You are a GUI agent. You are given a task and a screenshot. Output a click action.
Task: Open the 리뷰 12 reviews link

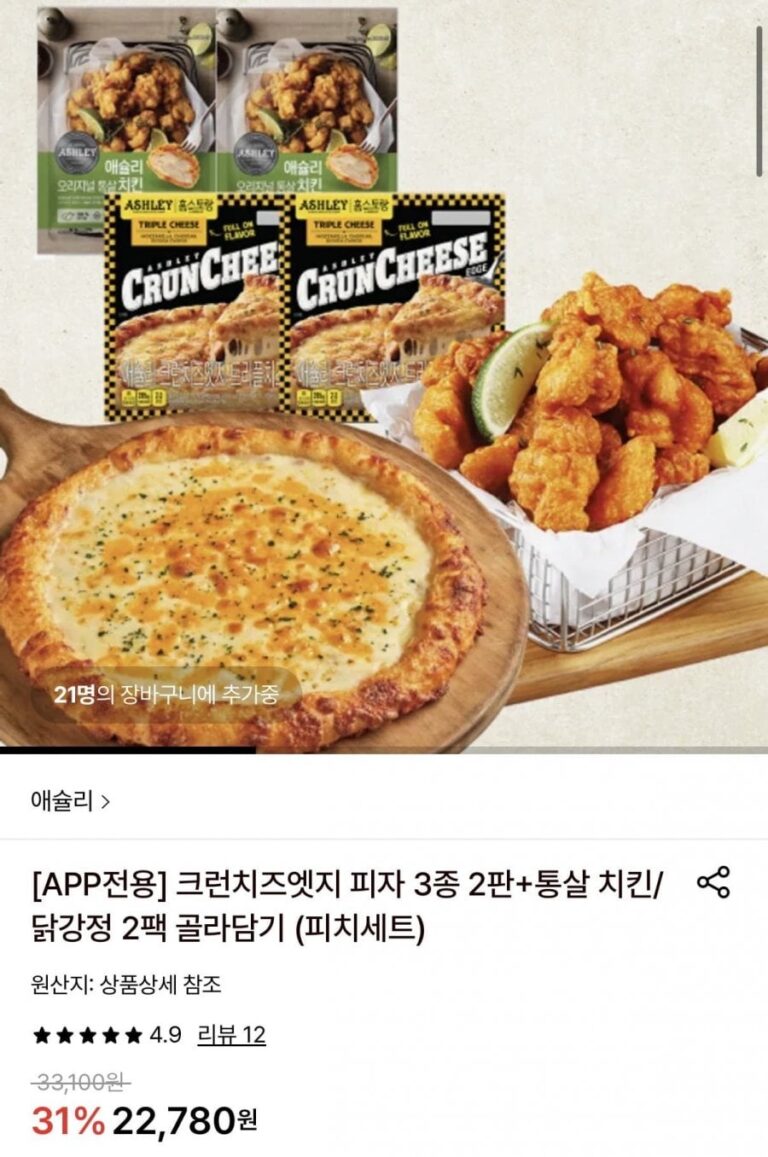click(x=232, y=1034)
